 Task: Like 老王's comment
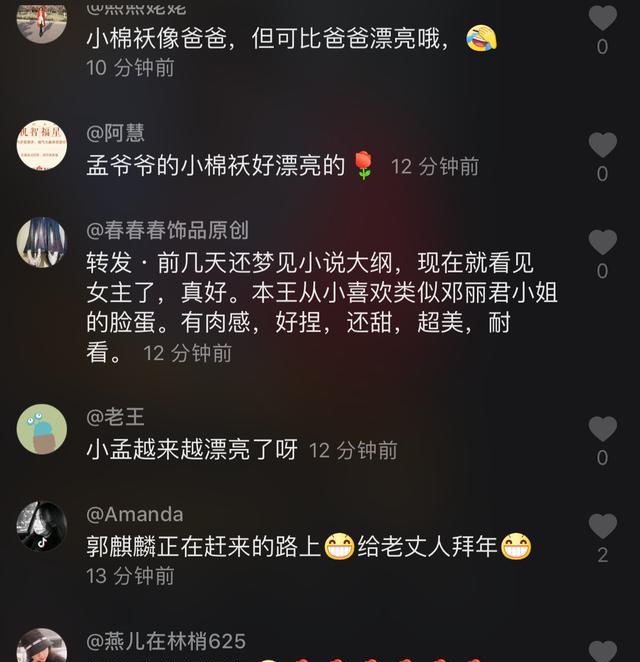point(602,429)
